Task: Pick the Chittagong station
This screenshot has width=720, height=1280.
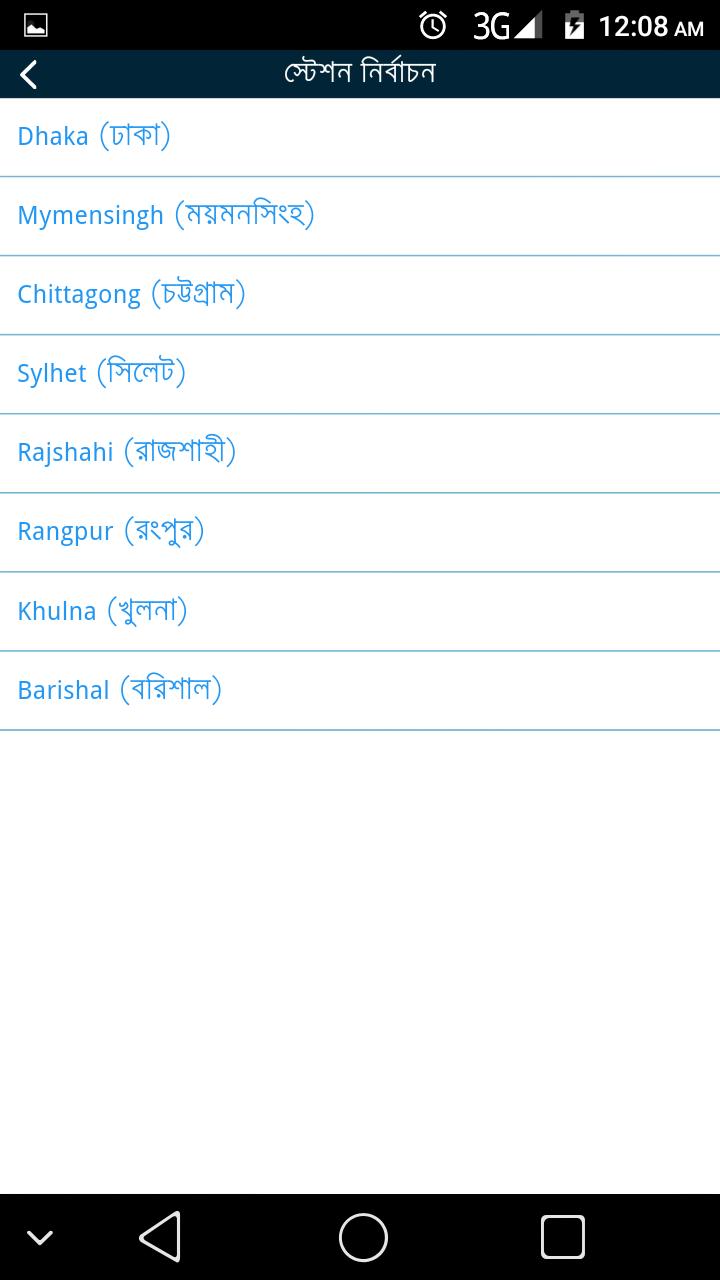Action: coord(360,295)
